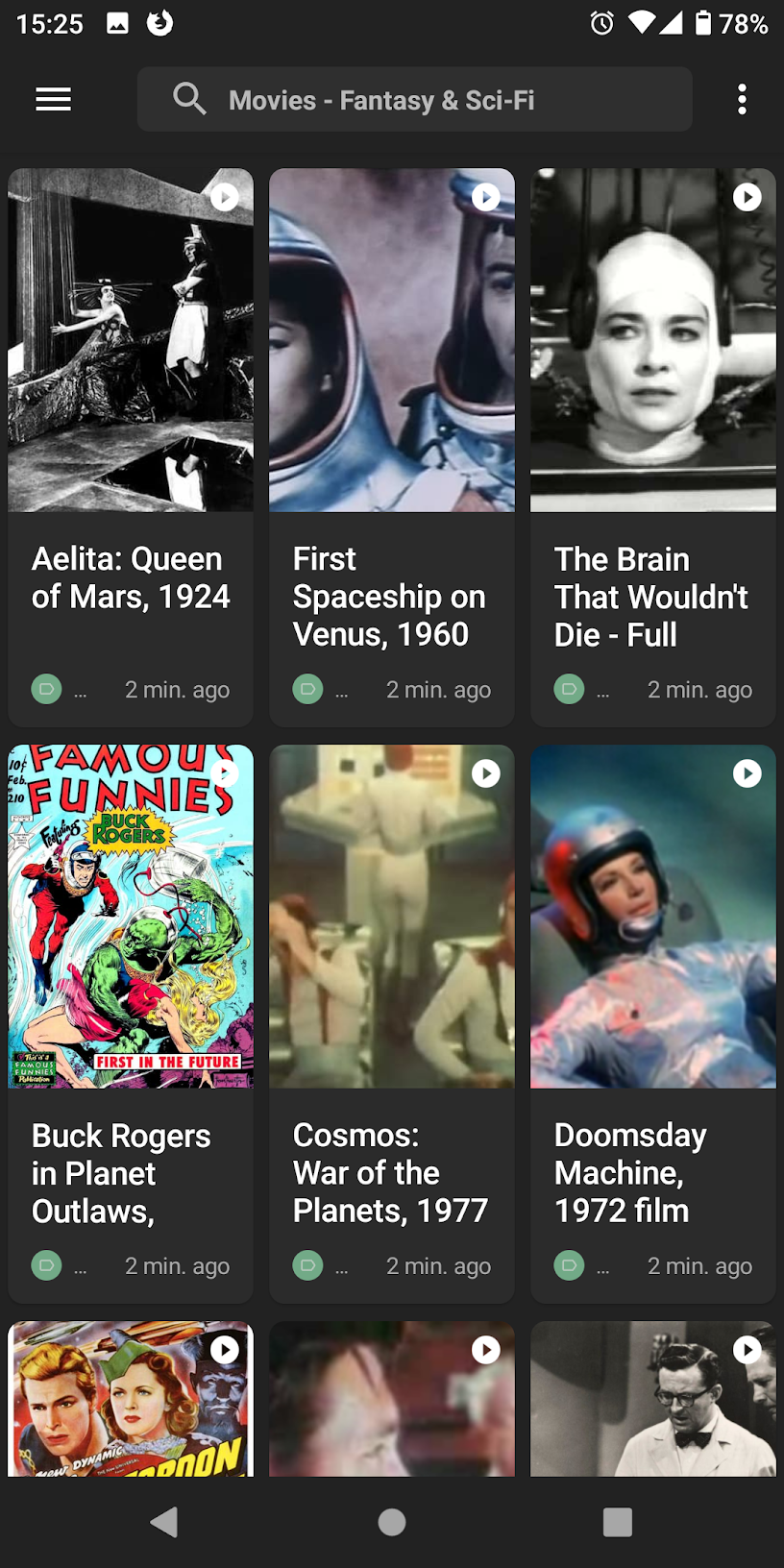784x1568 pixels.
Task: Play Aelita: Queen of Mars, 1924
Action: [225, 197]
